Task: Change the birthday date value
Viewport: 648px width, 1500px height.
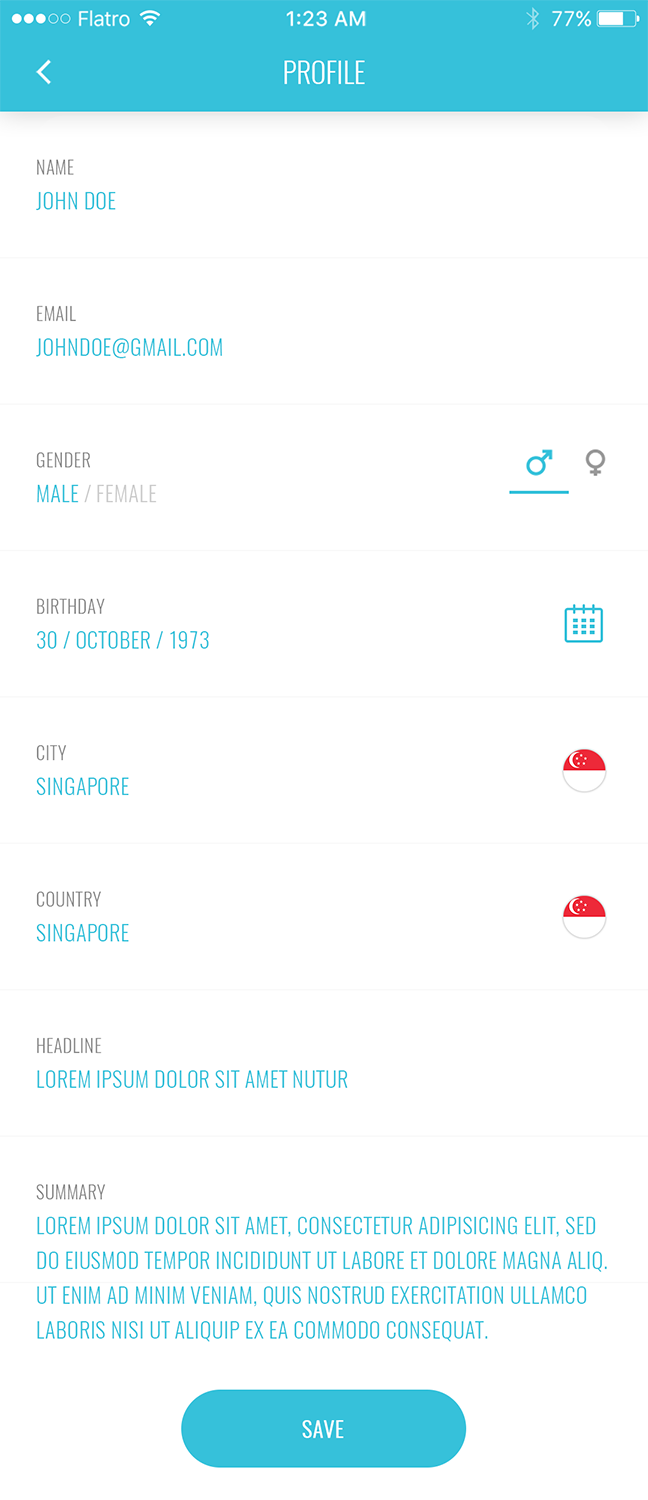Action: pos(123,640)
